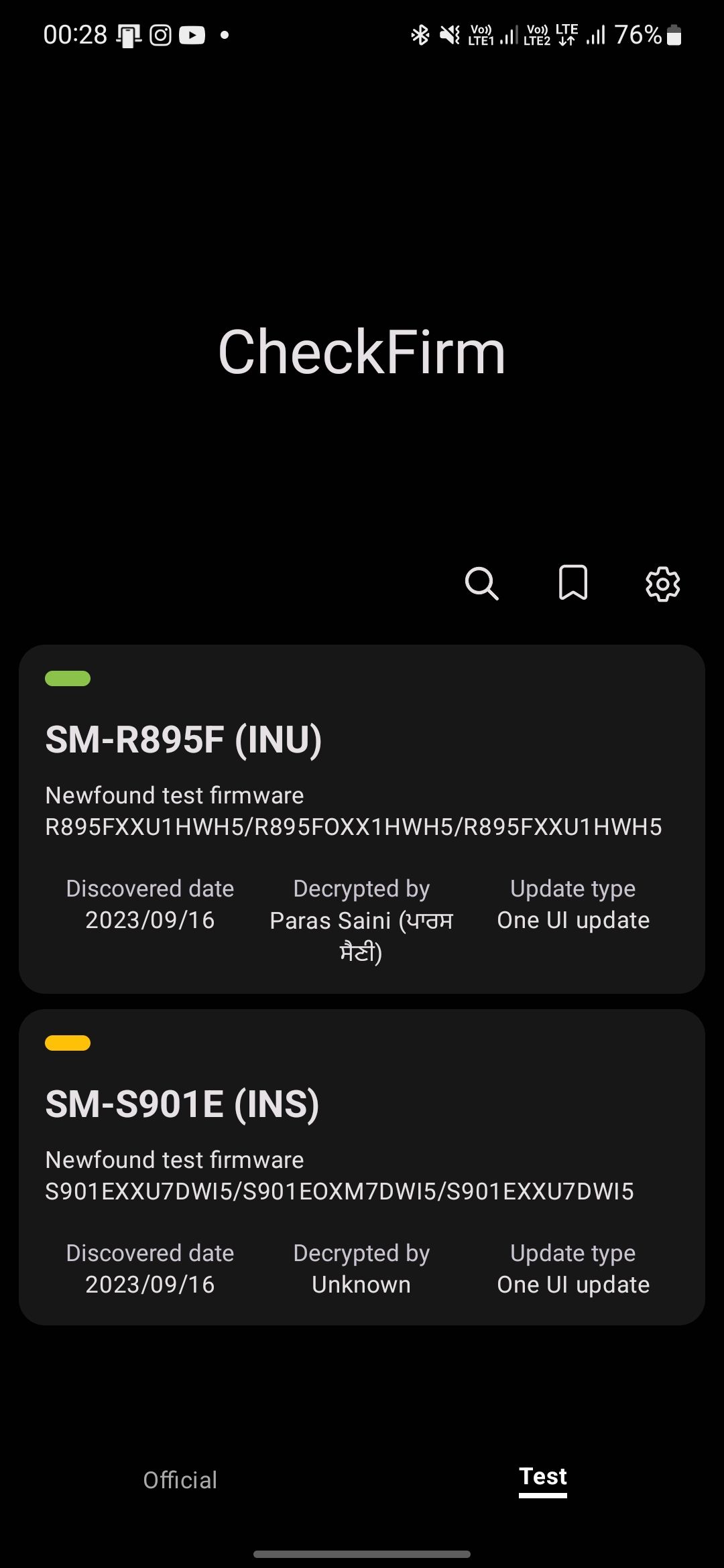Open the settings gear icon
Viewport: 724px width, 1568px height.
click(662, 584)
